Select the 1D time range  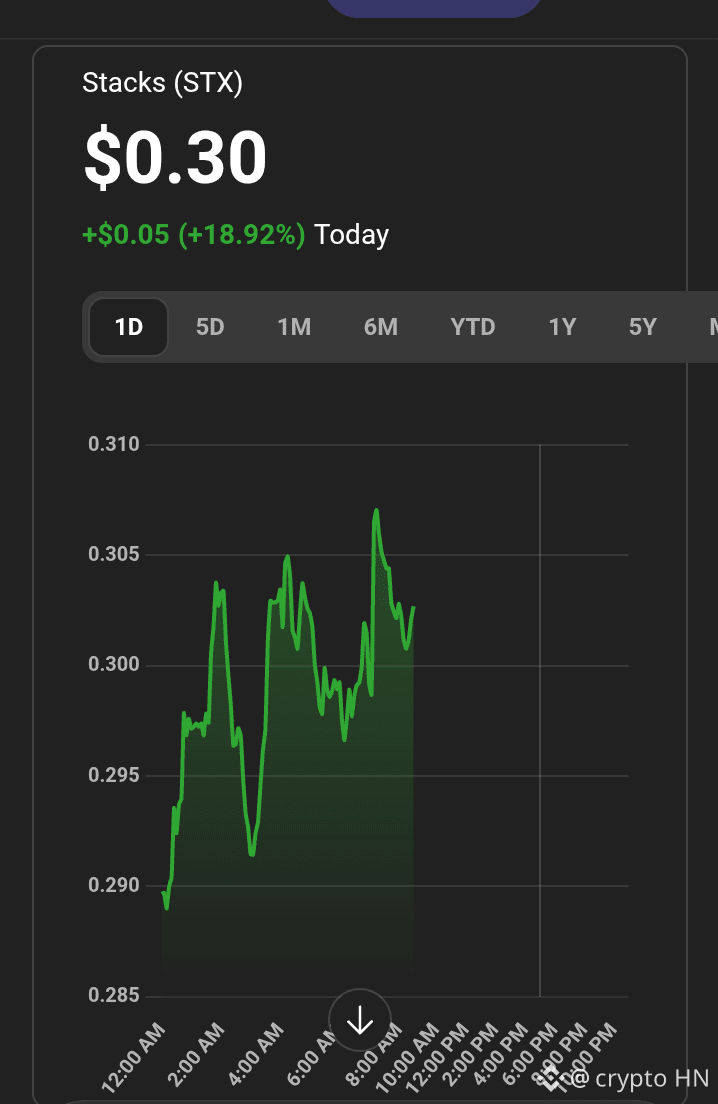coord(129,327)
